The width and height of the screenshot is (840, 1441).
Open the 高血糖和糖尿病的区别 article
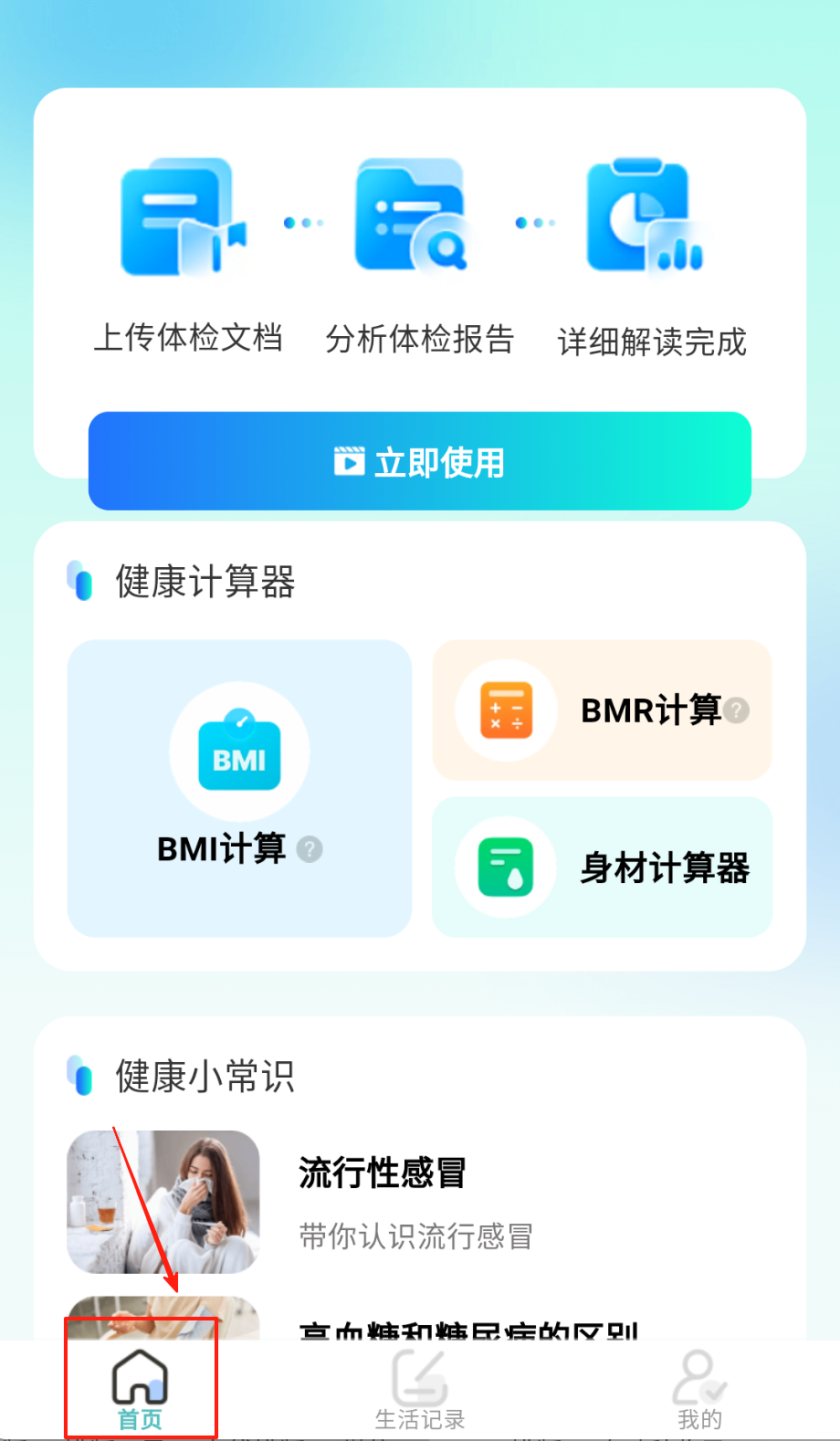[467, 1329]
